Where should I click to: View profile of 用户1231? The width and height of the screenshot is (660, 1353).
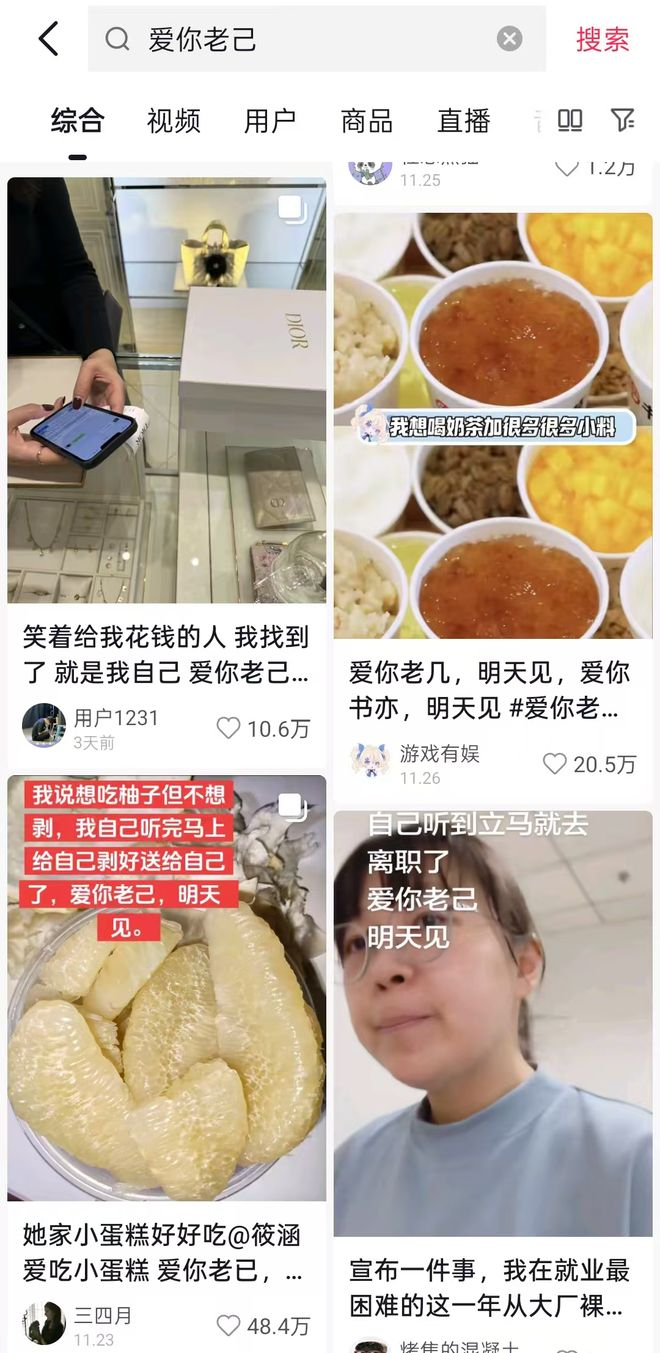[44, 725]
